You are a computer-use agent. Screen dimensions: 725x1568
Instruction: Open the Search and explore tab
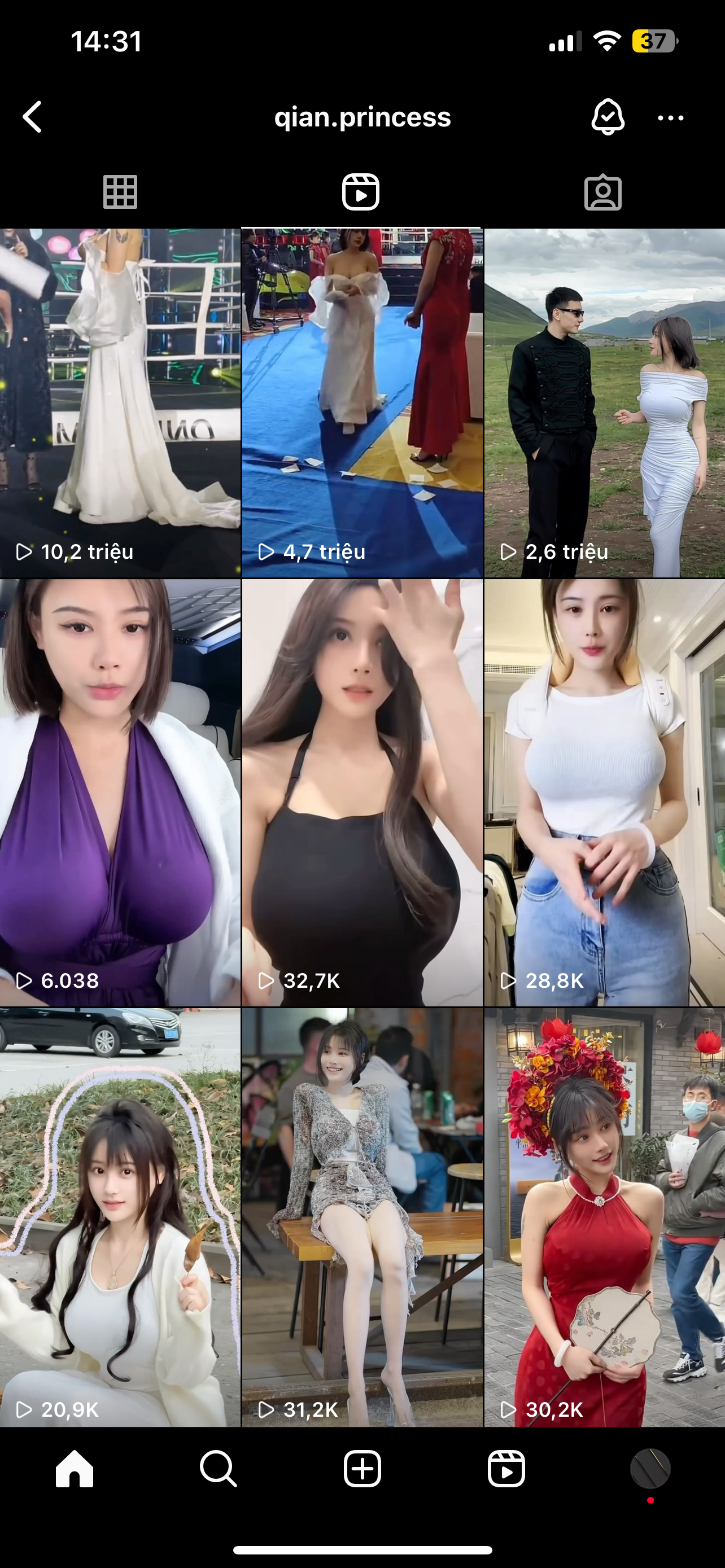(x=218, y=1469)
